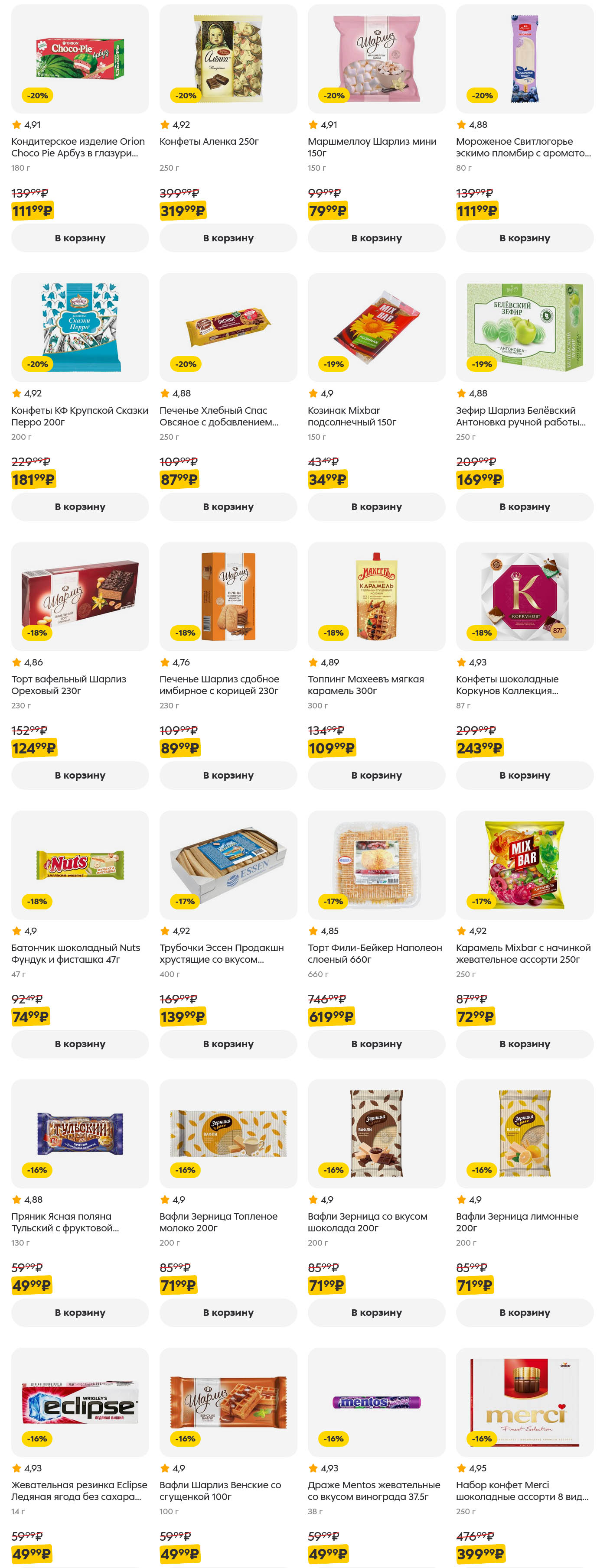This screenshot has width=610, height=1568.
Task: Add Пряник Ясная поляна Тульский to cart
Action: 80,1312
